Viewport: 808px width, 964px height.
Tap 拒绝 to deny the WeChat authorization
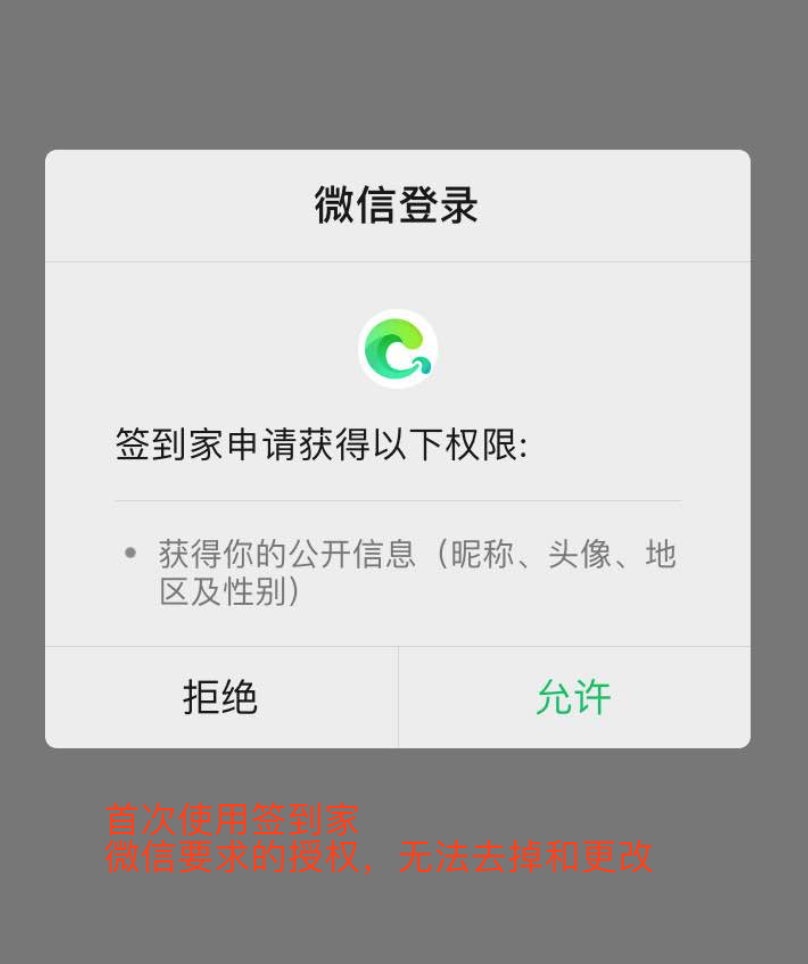221,697
